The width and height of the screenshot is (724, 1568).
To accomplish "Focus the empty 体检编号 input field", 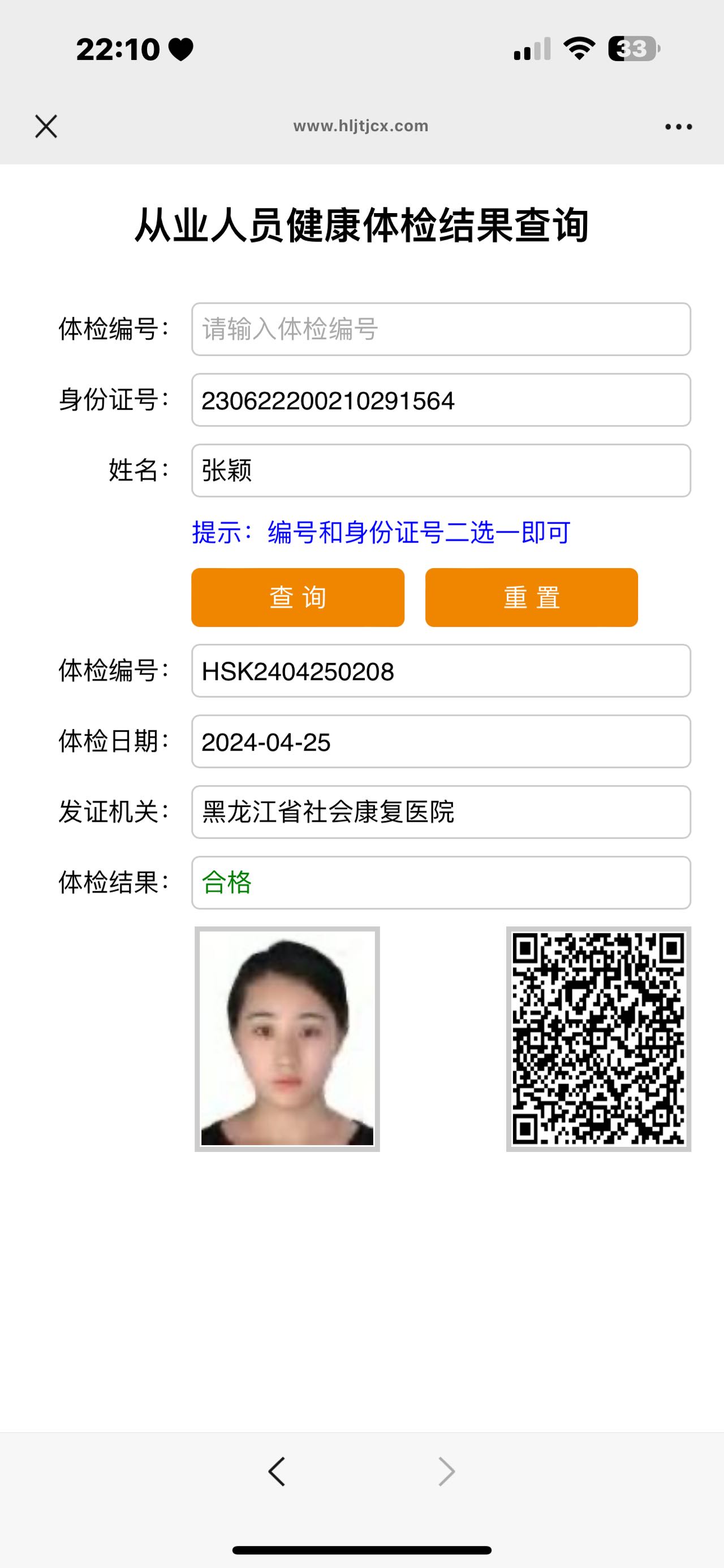I will coord(441,330).
